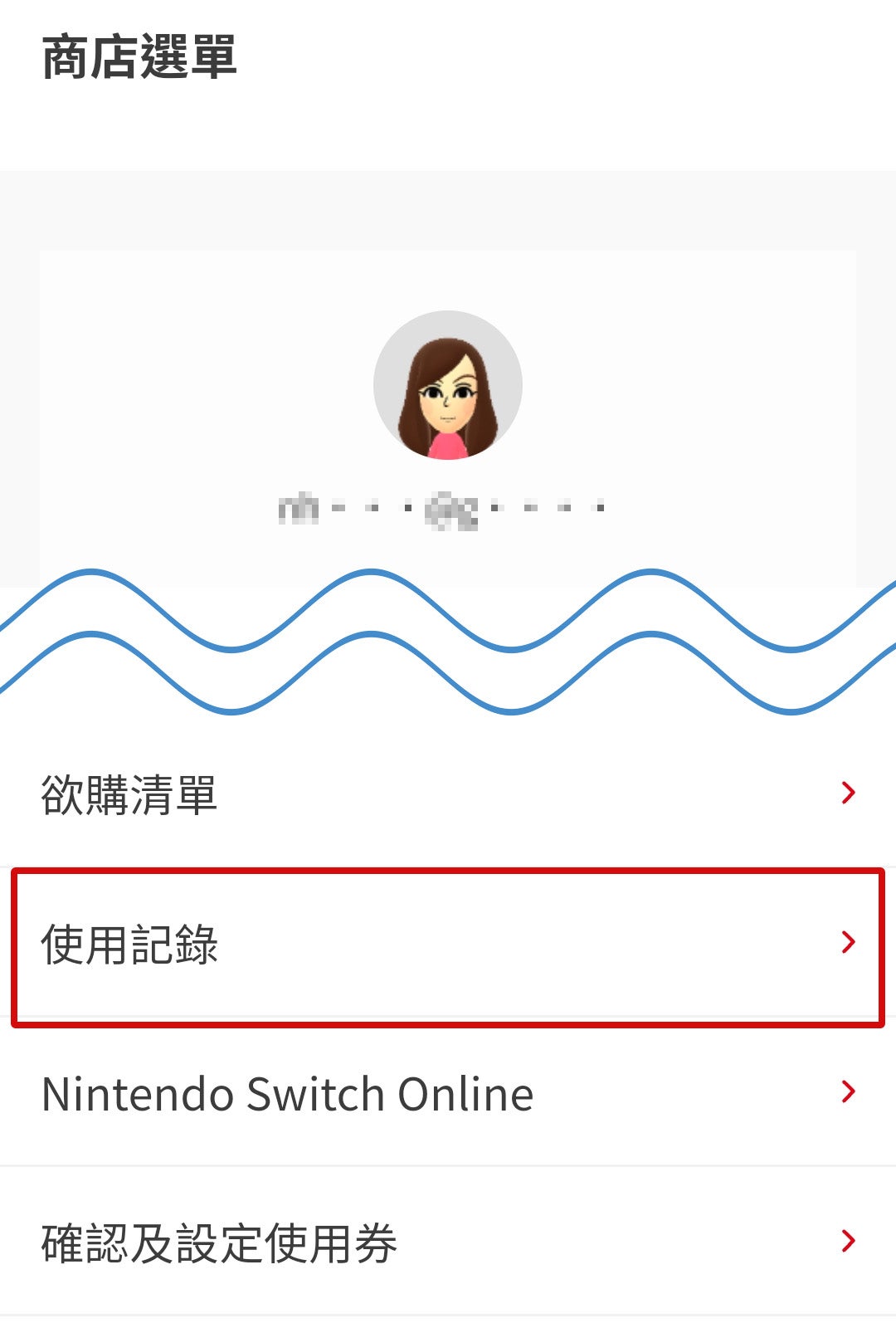Viewport: 896px width, 1328px height.
Task: Open the 欲購清單 wish list row
Action: [448, 794]
